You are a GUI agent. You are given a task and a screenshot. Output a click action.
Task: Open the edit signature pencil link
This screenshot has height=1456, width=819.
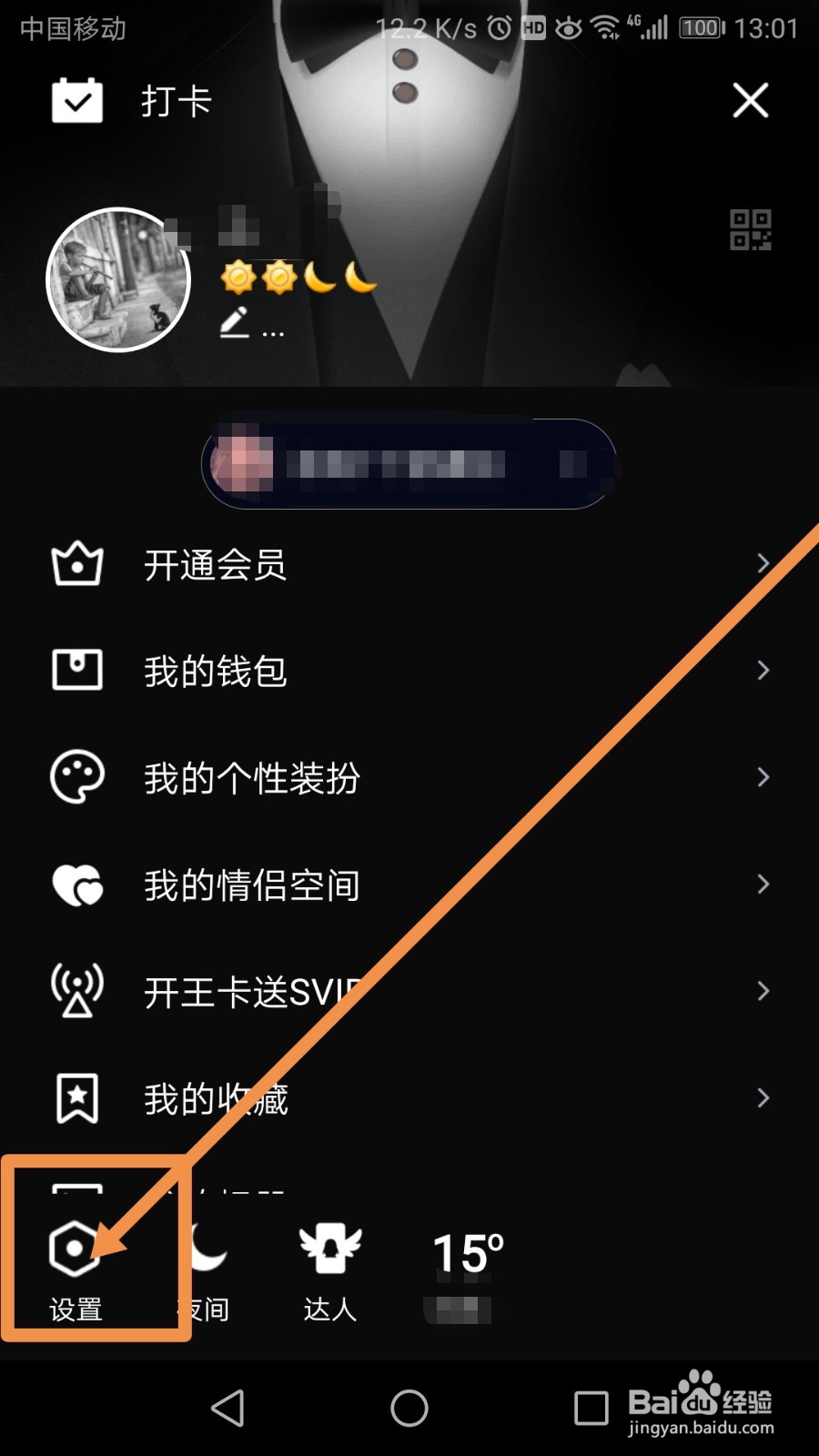(x=236, y=322)
